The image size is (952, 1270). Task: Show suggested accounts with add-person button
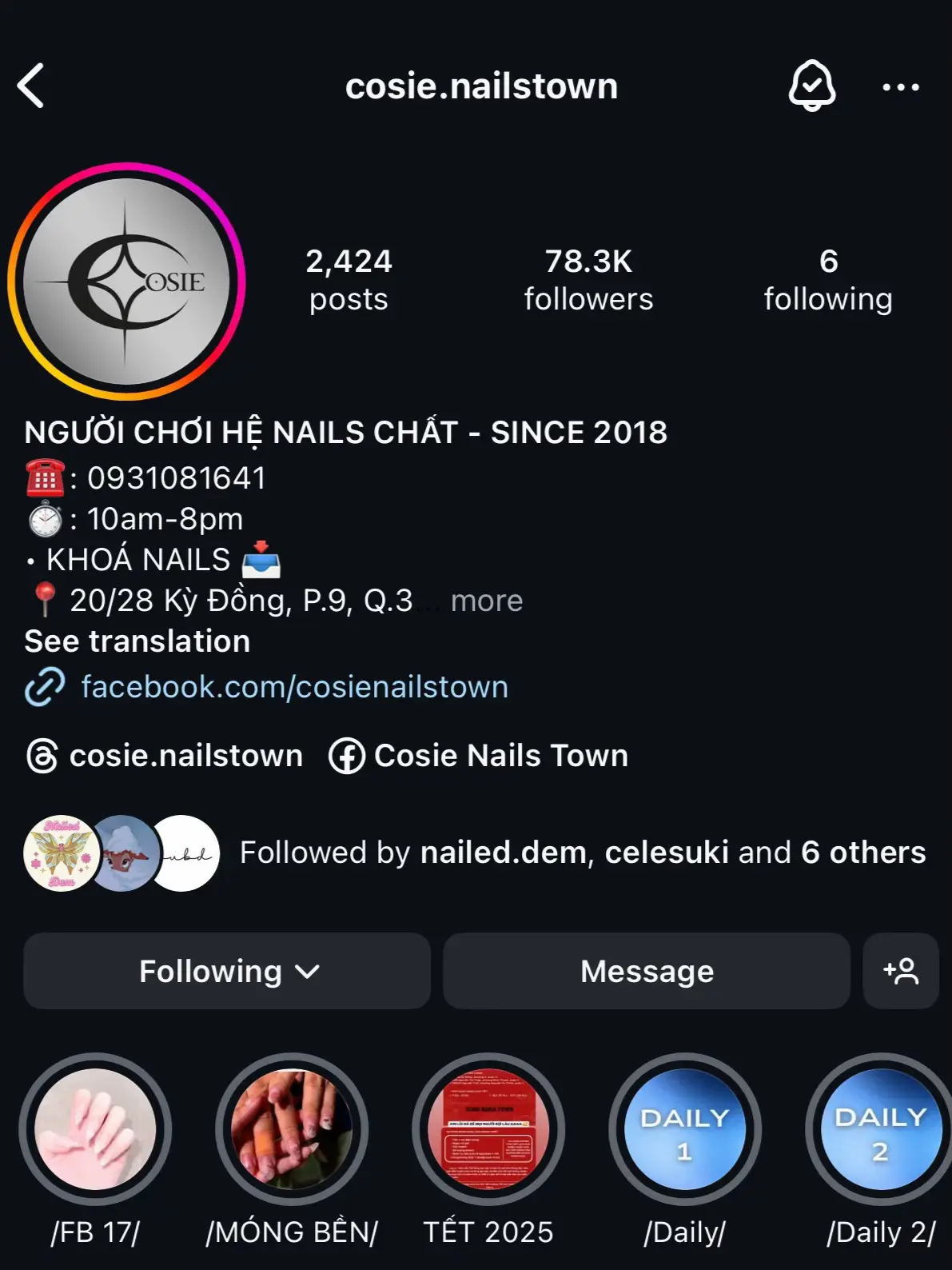(900, 971)
